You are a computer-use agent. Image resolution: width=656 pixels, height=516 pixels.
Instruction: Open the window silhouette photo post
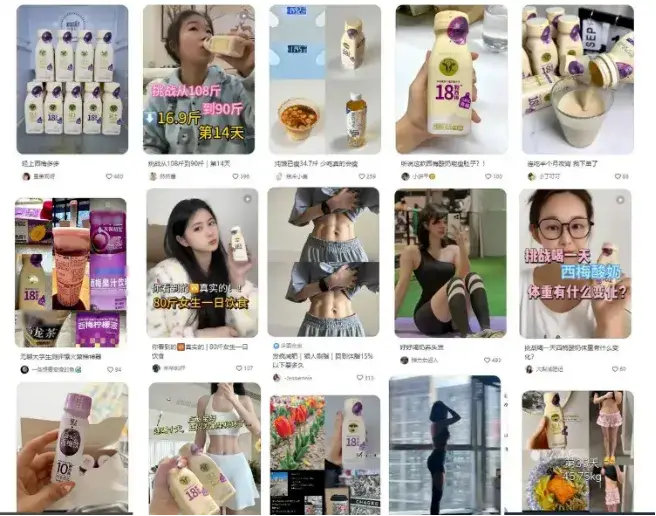click(450, 445)
